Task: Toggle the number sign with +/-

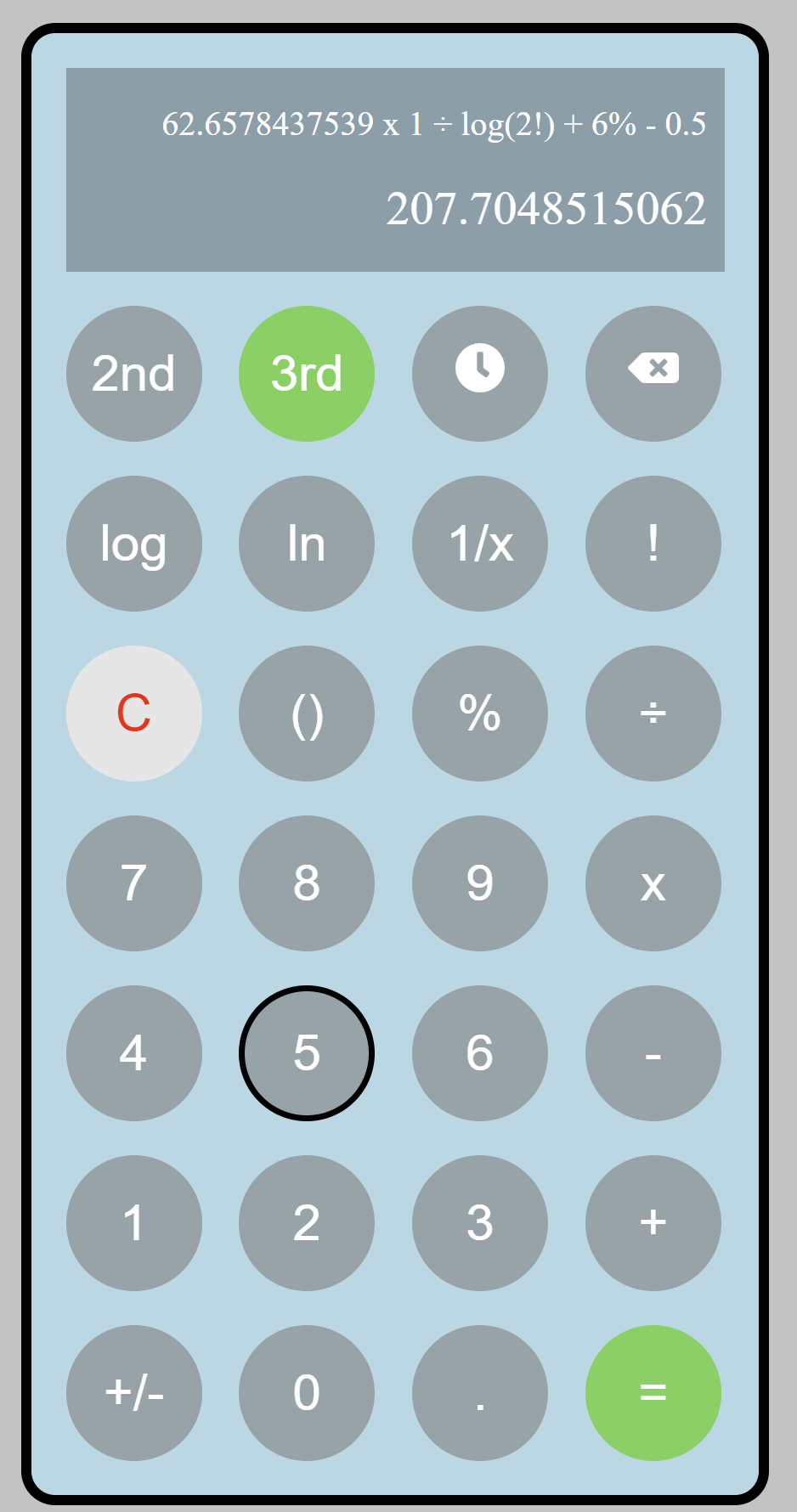Action: click(x=133, y=1393)
